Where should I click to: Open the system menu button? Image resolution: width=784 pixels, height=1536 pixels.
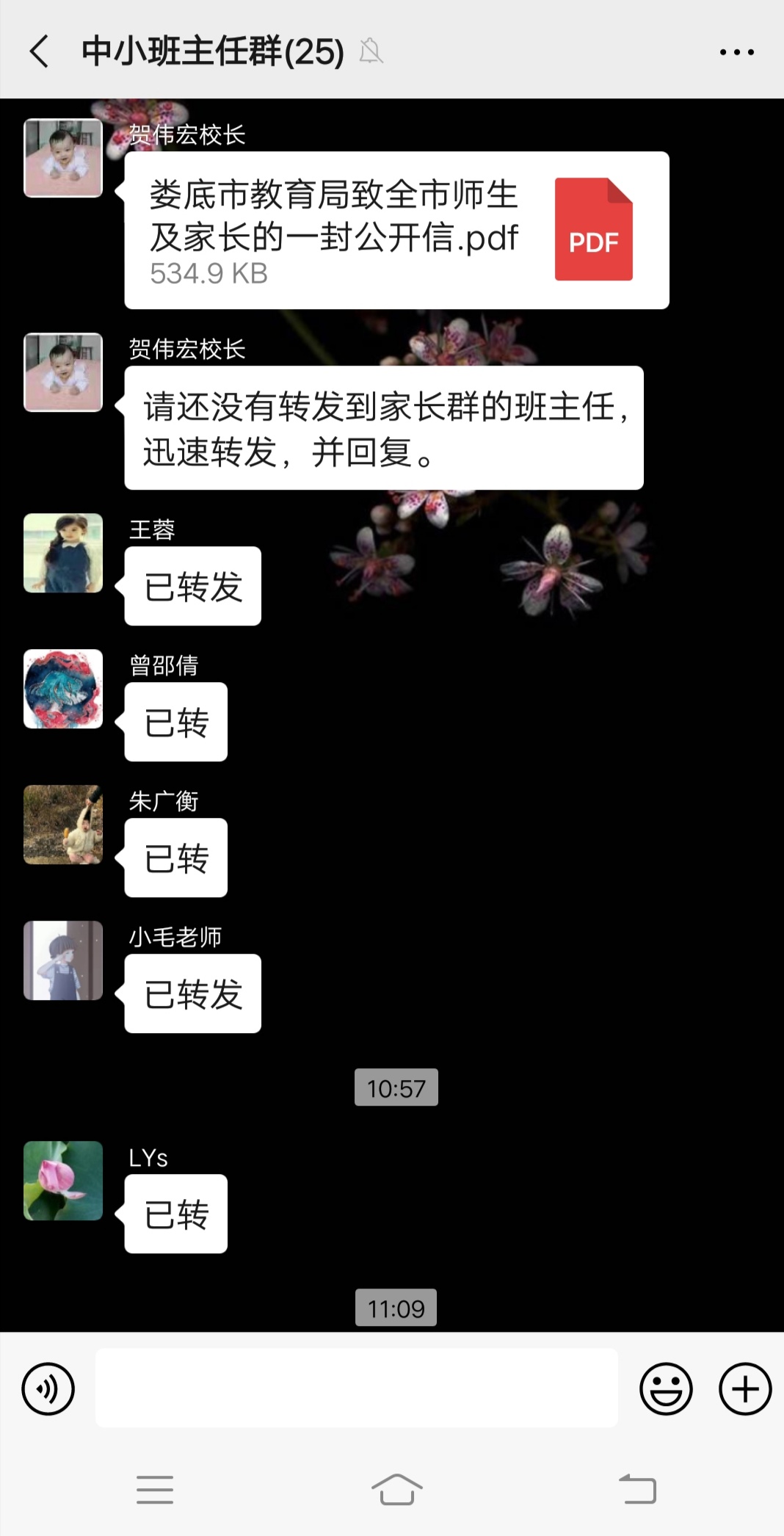point(155,1489)
